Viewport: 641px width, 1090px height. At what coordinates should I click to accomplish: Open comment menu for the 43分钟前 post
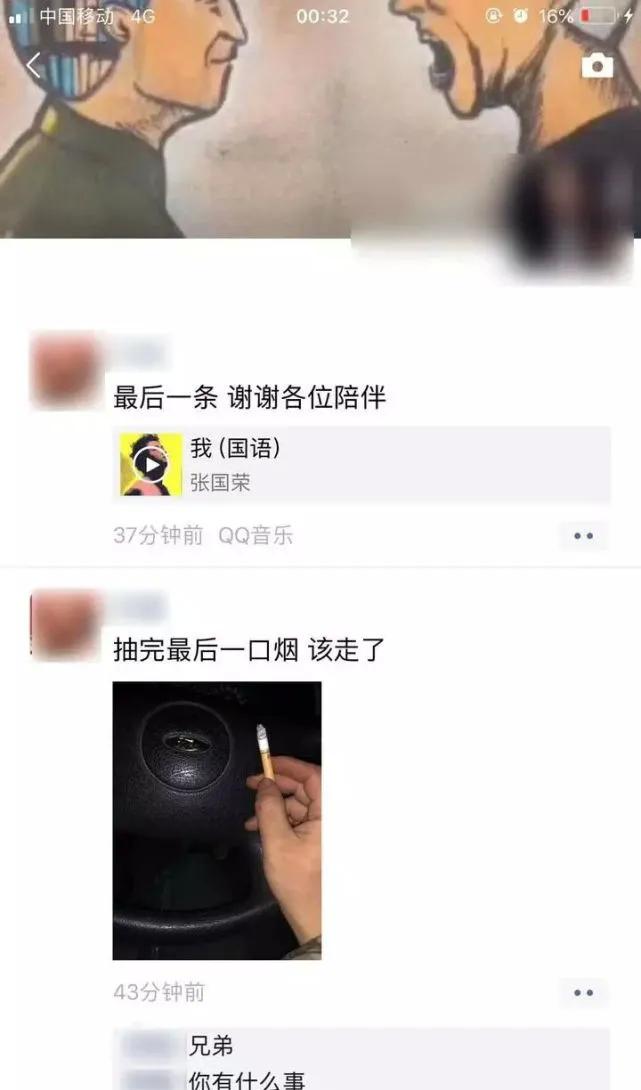coord(584,992)
